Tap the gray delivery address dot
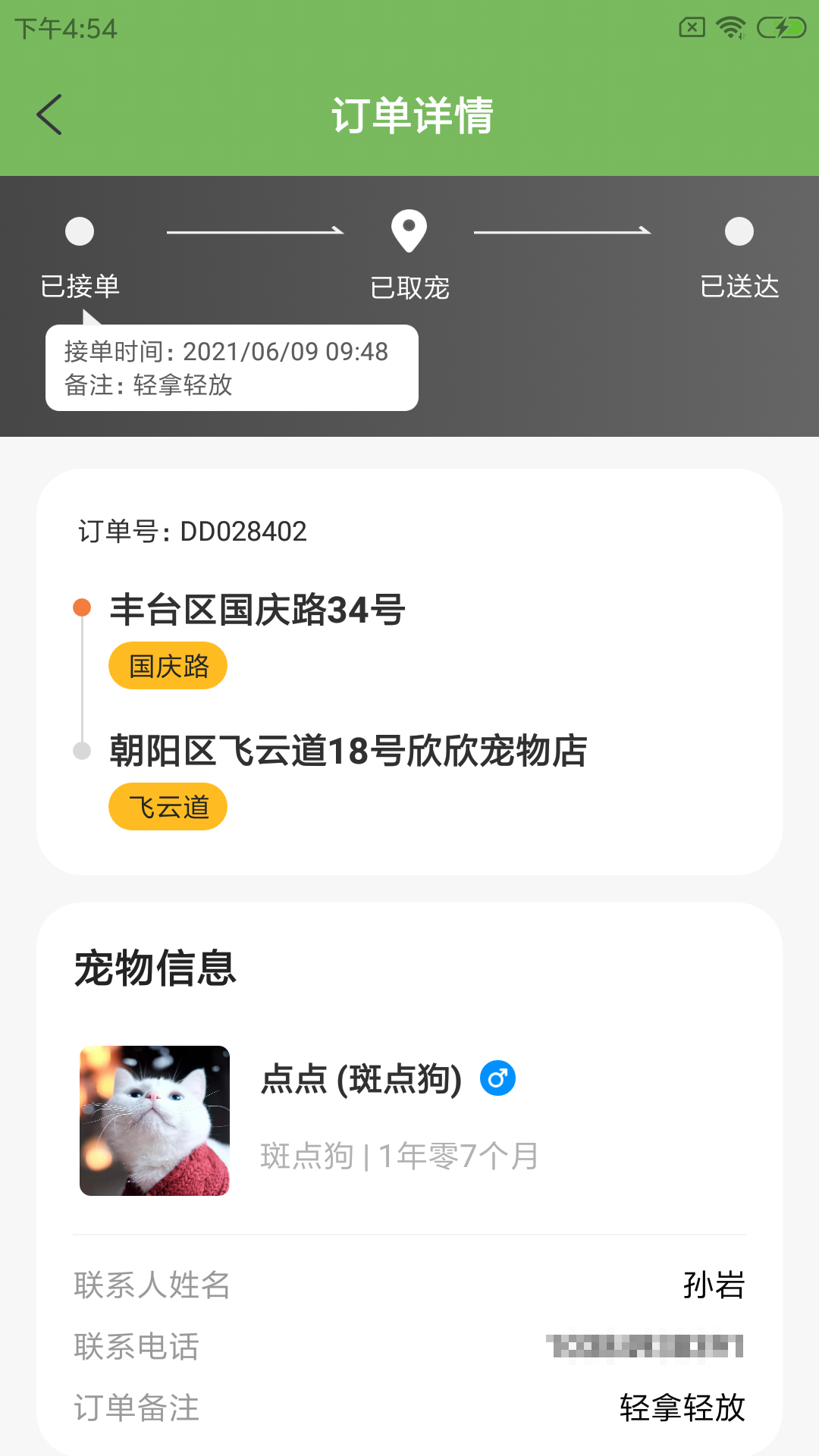The image size is (819, 1456). click(81, 751)
